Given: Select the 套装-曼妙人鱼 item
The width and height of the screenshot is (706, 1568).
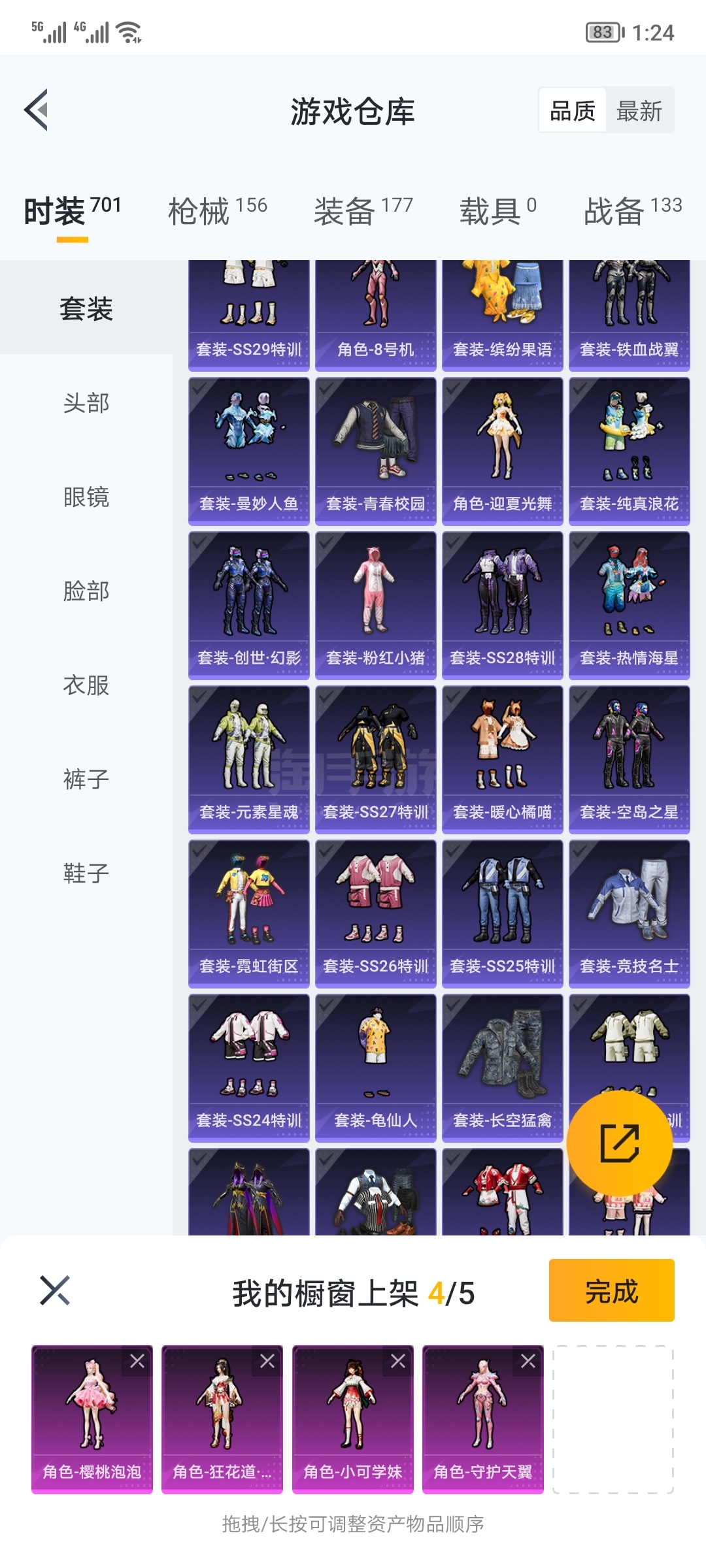Looking at the screenshot, I should pyautogui.click(x=248, y=451).
